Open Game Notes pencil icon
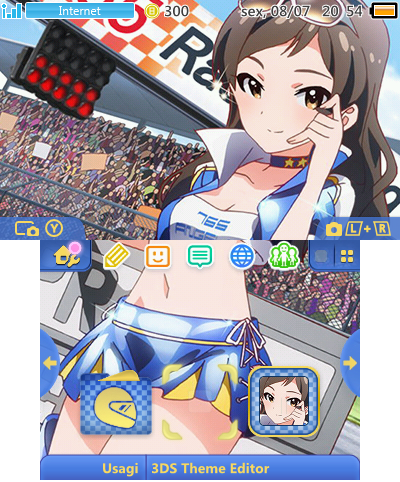400x482 pixels. (x=116, y=256)
